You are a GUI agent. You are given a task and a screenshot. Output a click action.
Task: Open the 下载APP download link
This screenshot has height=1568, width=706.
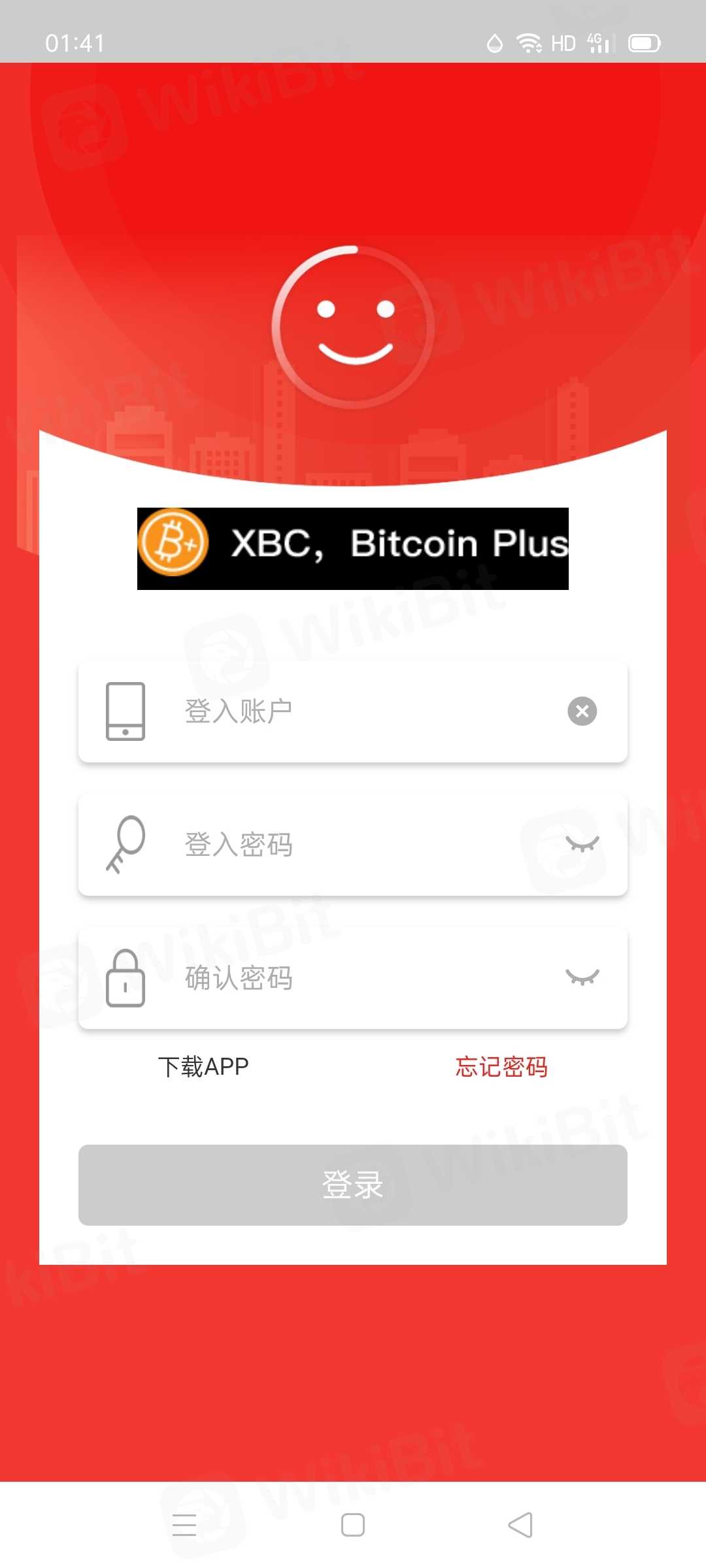[x=203, y=1067]
